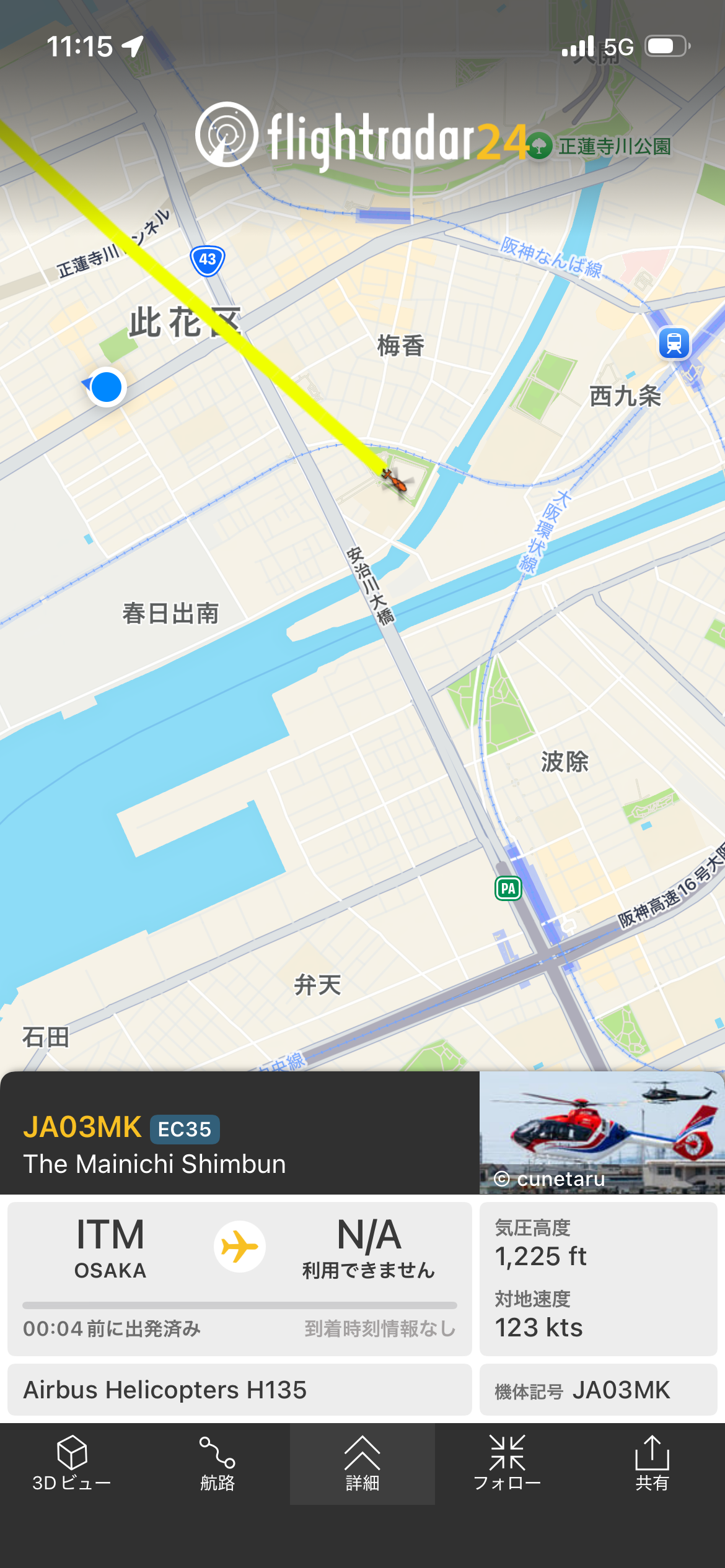Follow this aircraft on the map (フォロー)
Image resolution: width=725 pixels, height=1568 pixels.
point(507,1463)
